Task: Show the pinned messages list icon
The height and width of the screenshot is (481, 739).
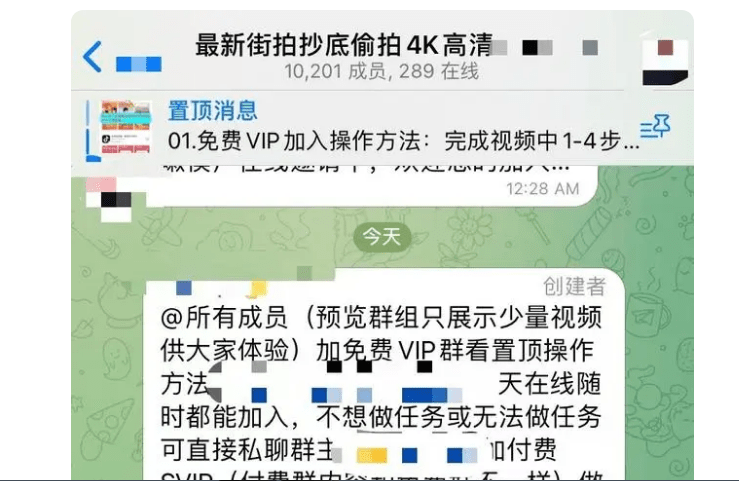Action: 655,127
